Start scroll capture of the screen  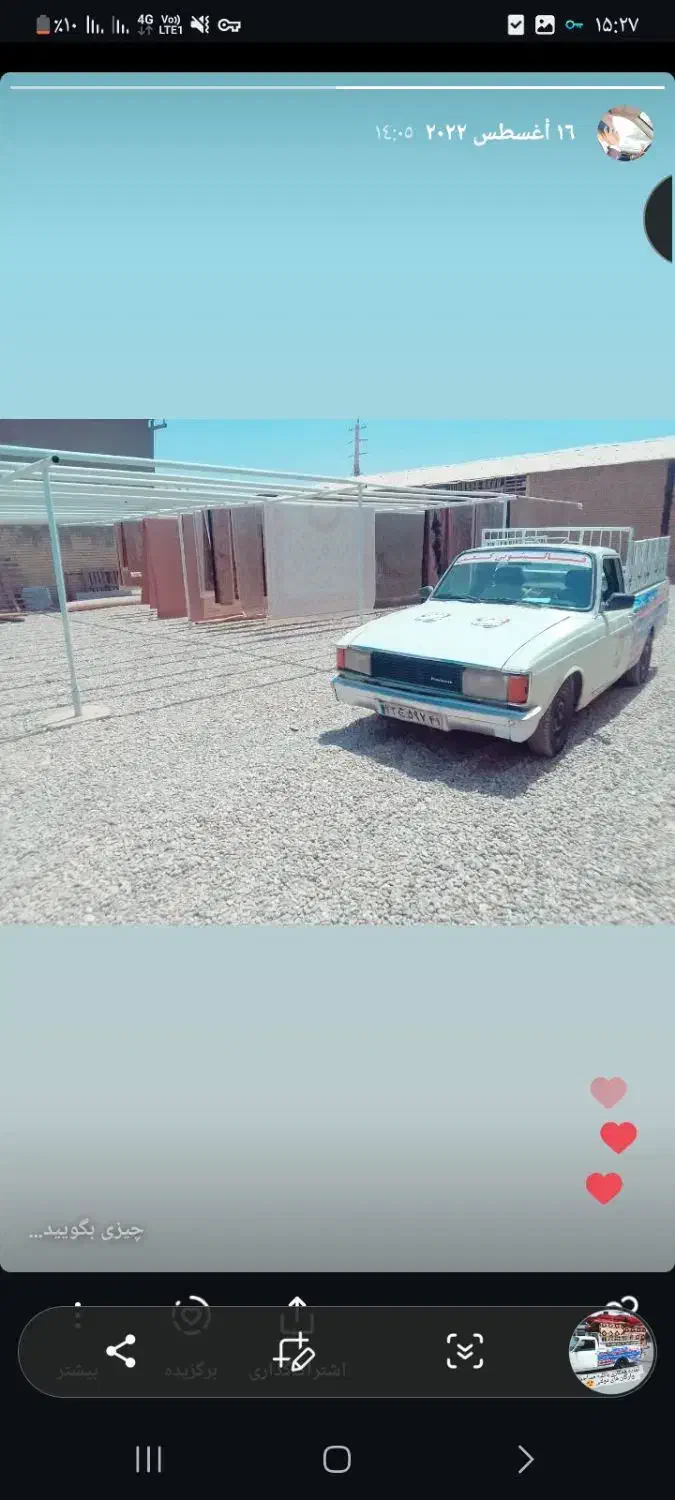464,1351
